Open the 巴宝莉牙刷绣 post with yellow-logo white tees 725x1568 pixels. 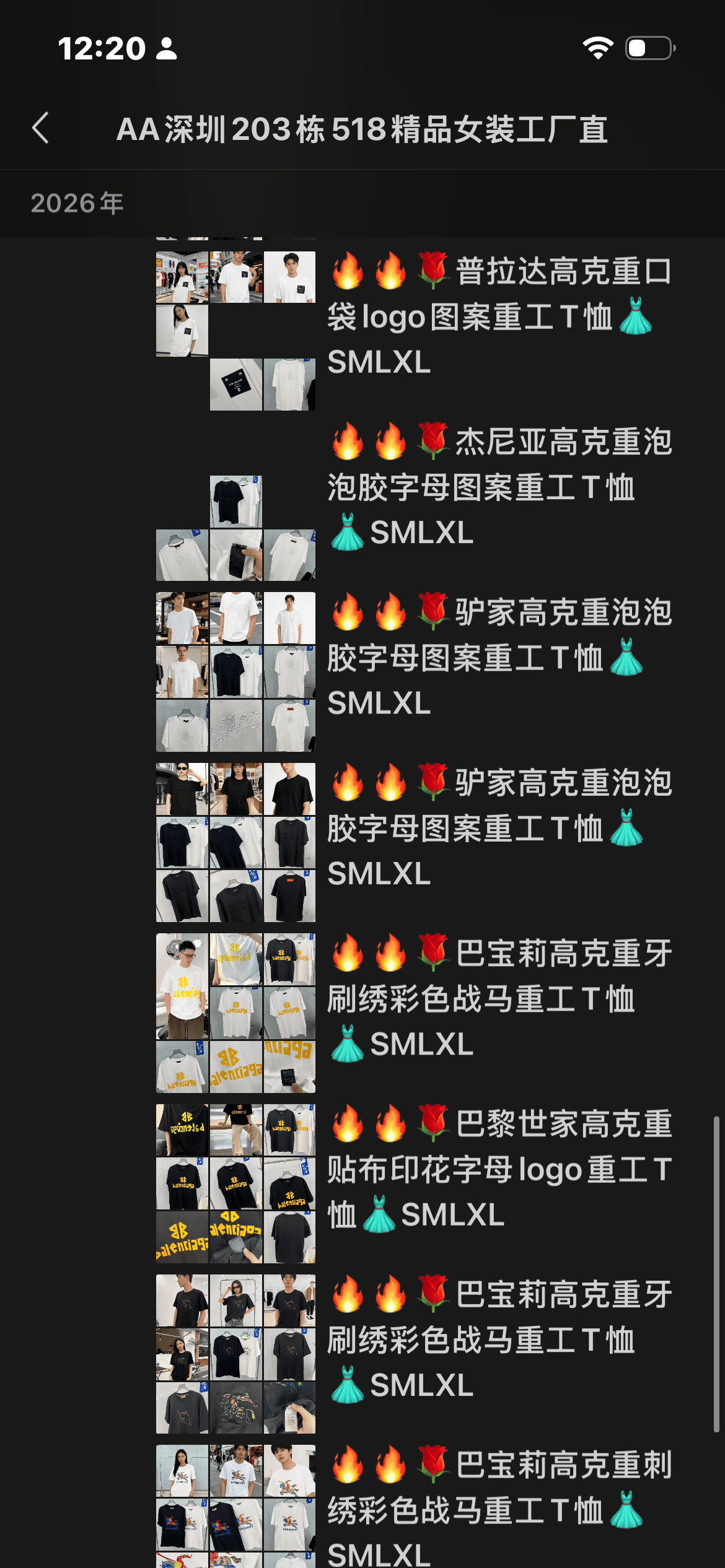(x=499, y=998)
